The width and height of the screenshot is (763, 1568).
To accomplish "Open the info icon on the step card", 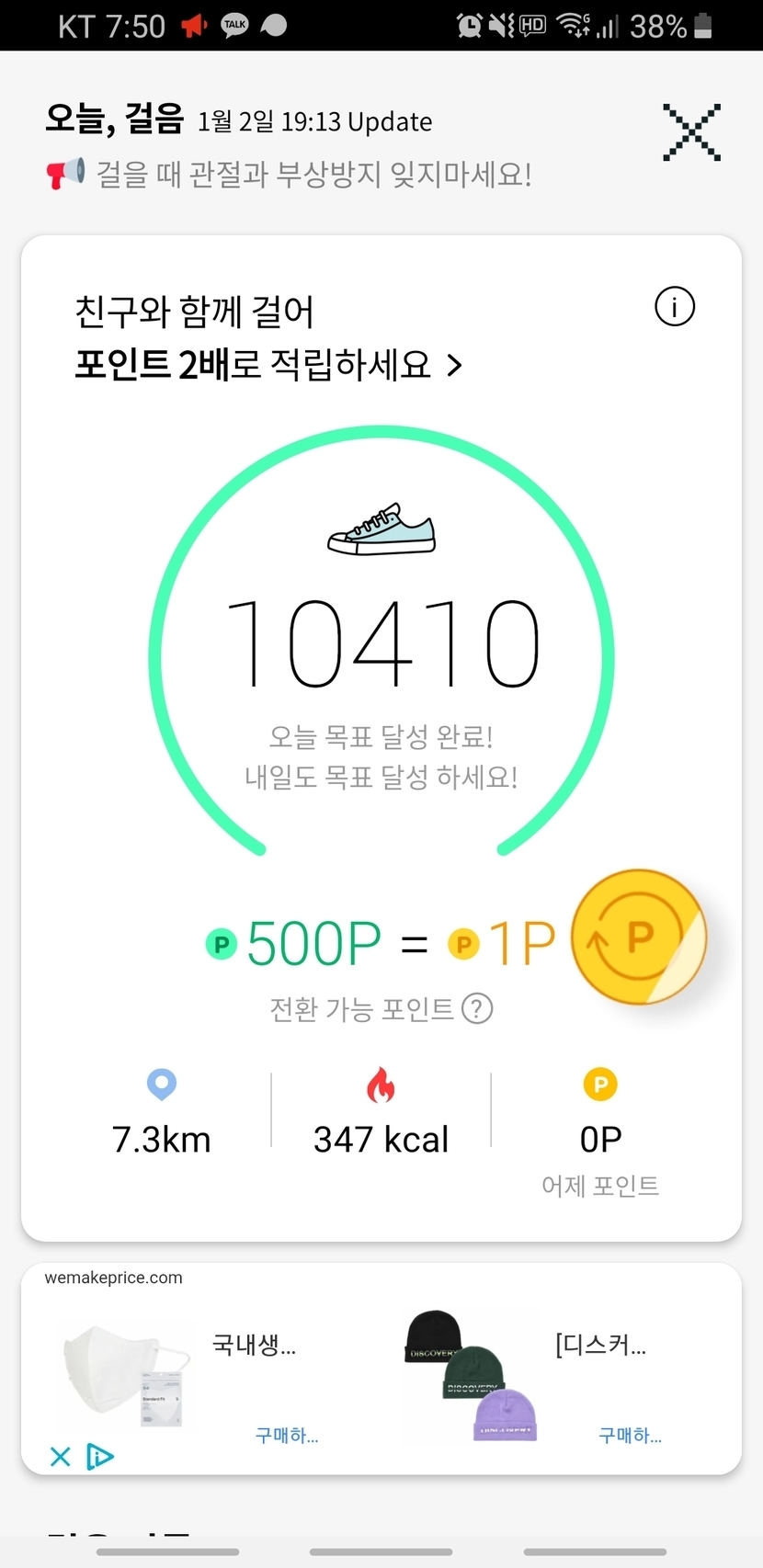I will 675,307.
